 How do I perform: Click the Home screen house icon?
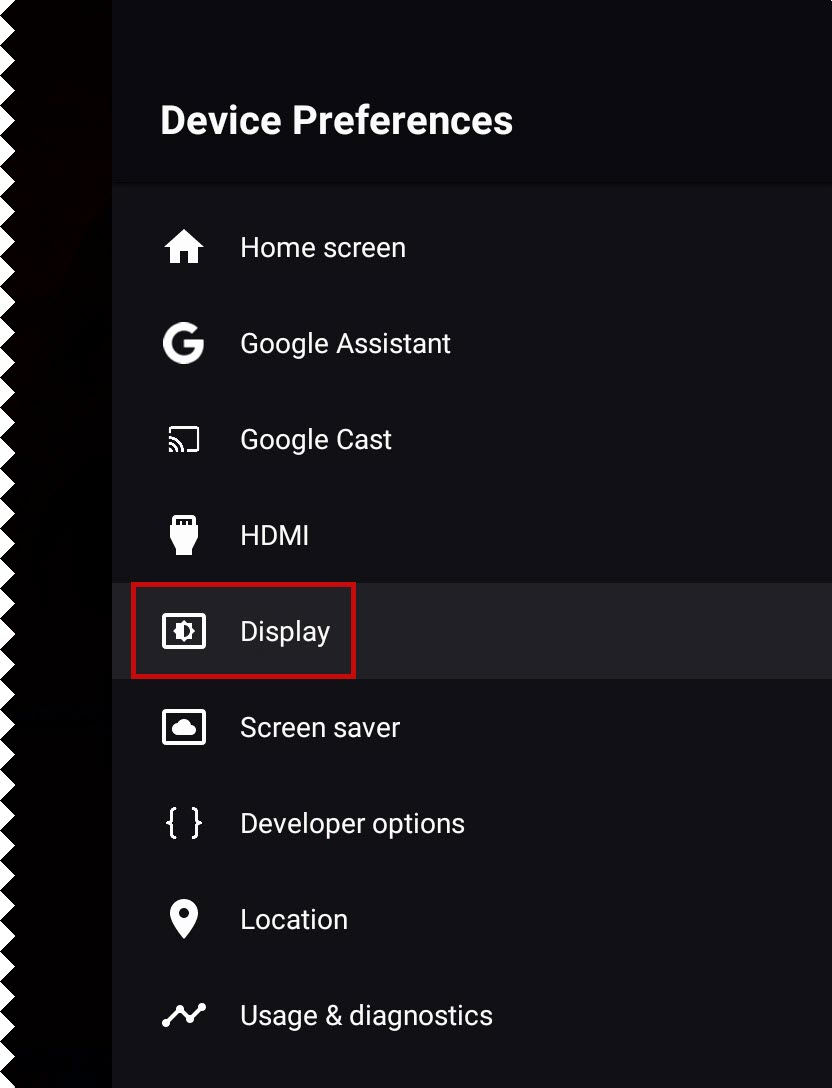click(183, 247)
